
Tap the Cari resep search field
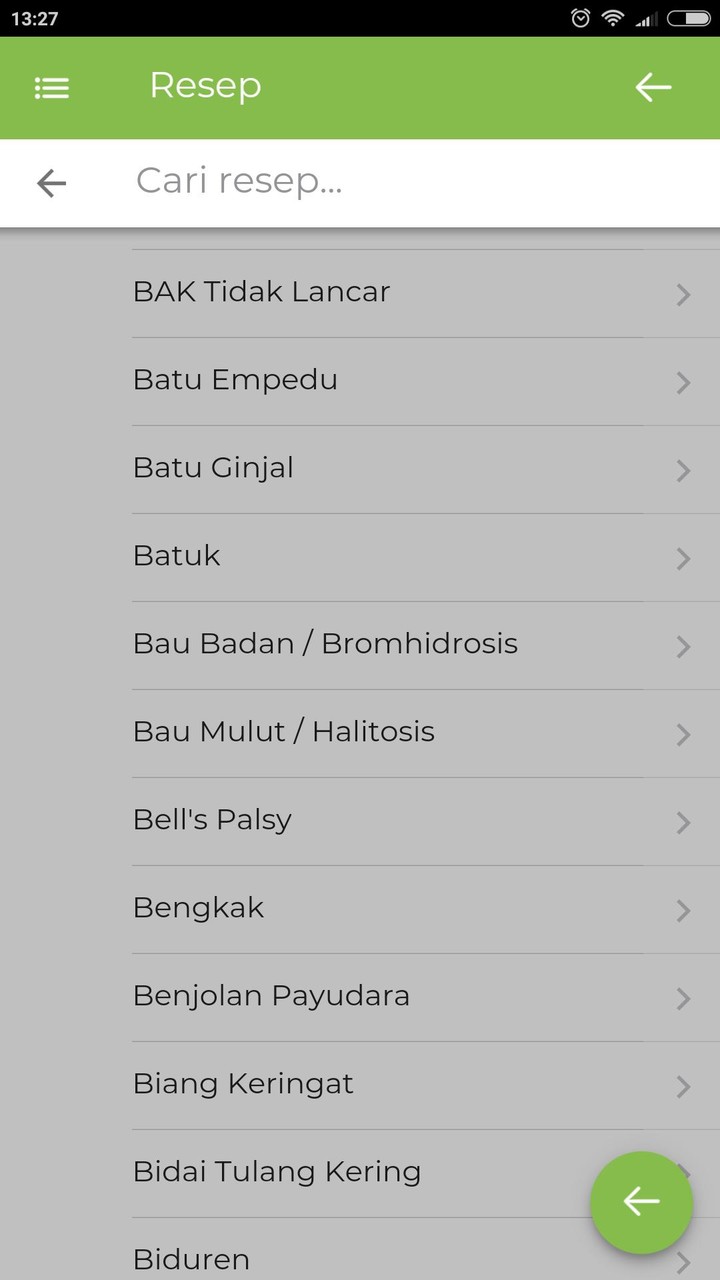coord(240,181)
